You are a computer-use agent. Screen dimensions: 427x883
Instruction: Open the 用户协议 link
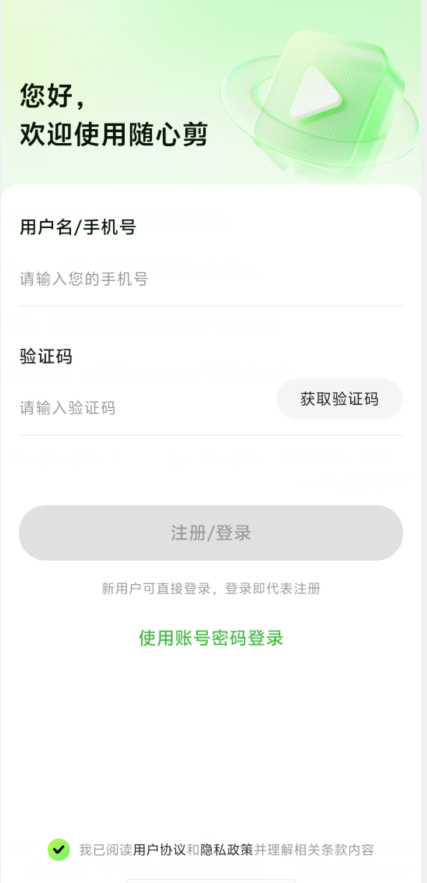pos(159,850)
